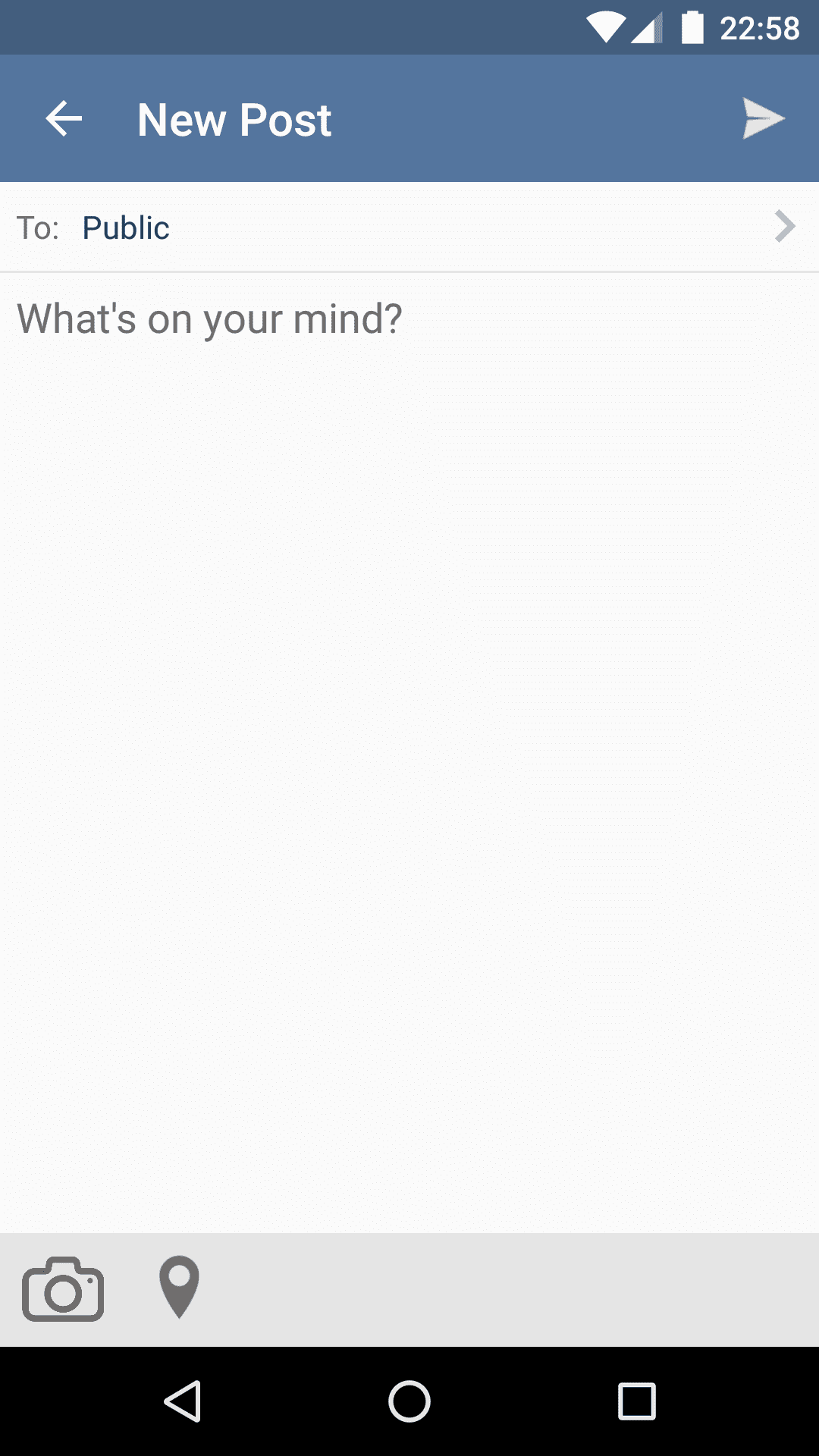The width and height of the screenshot is (819, 1456).
Task: Send the new post
Action: (x=762, y=119)
